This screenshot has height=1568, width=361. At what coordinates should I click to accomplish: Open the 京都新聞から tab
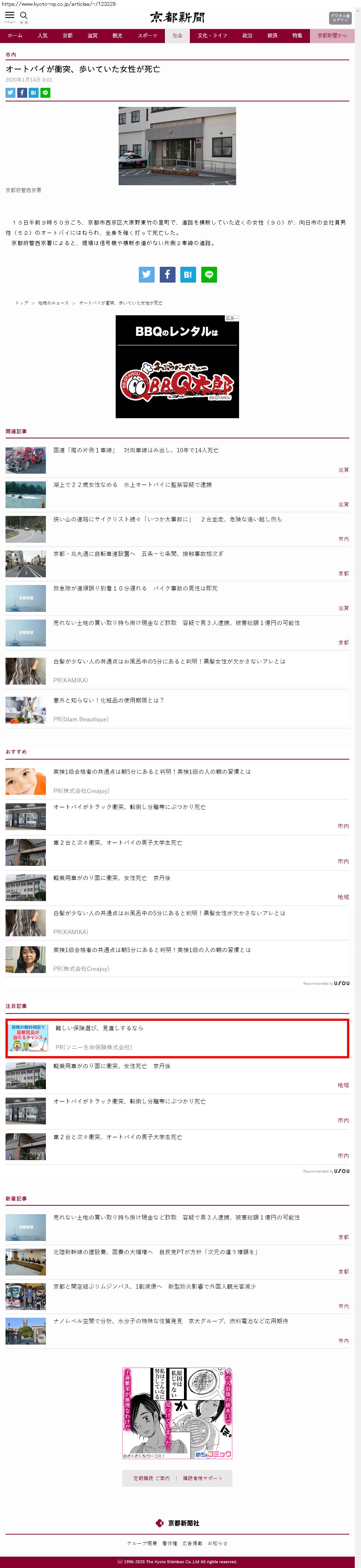point(332,36)
